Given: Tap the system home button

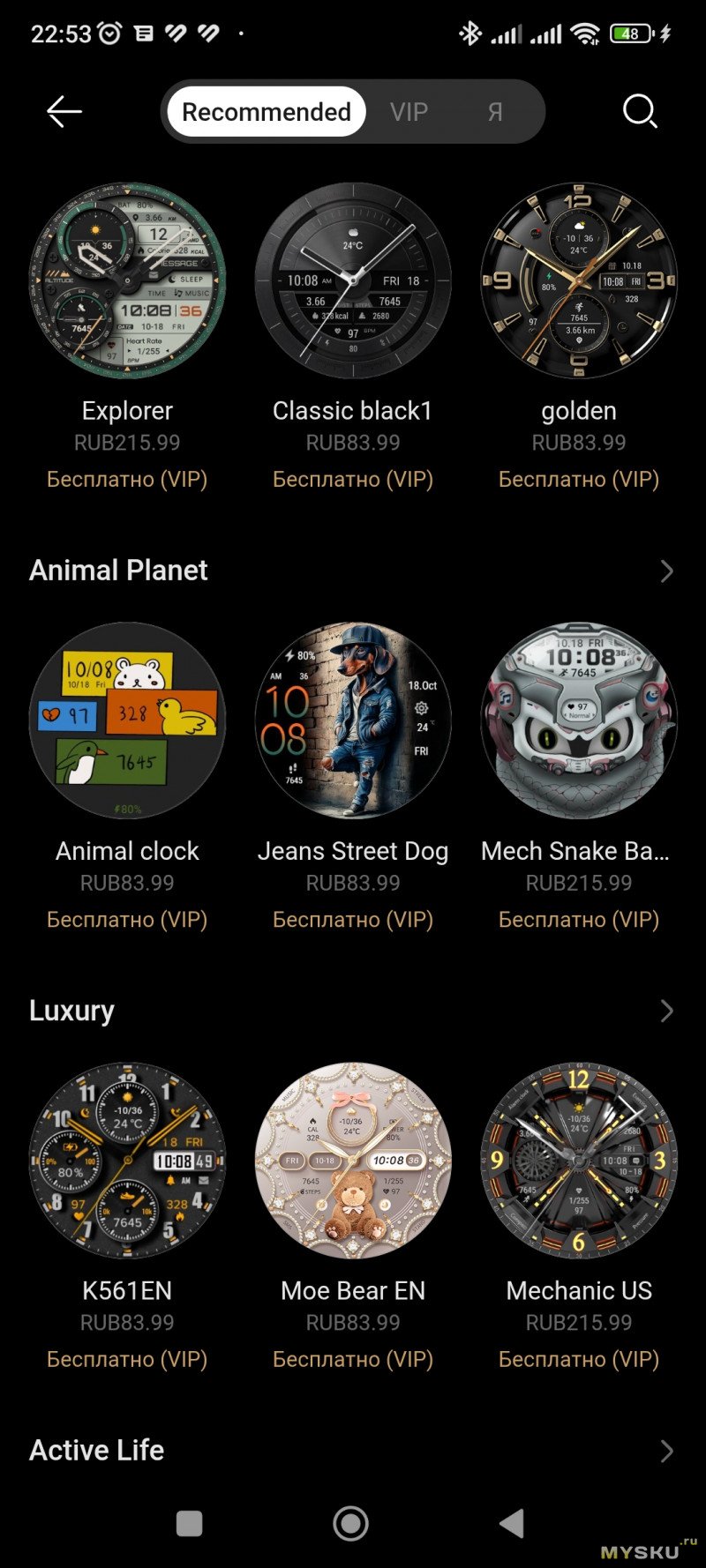Looking at the screenshot, I should [350, 1523].
